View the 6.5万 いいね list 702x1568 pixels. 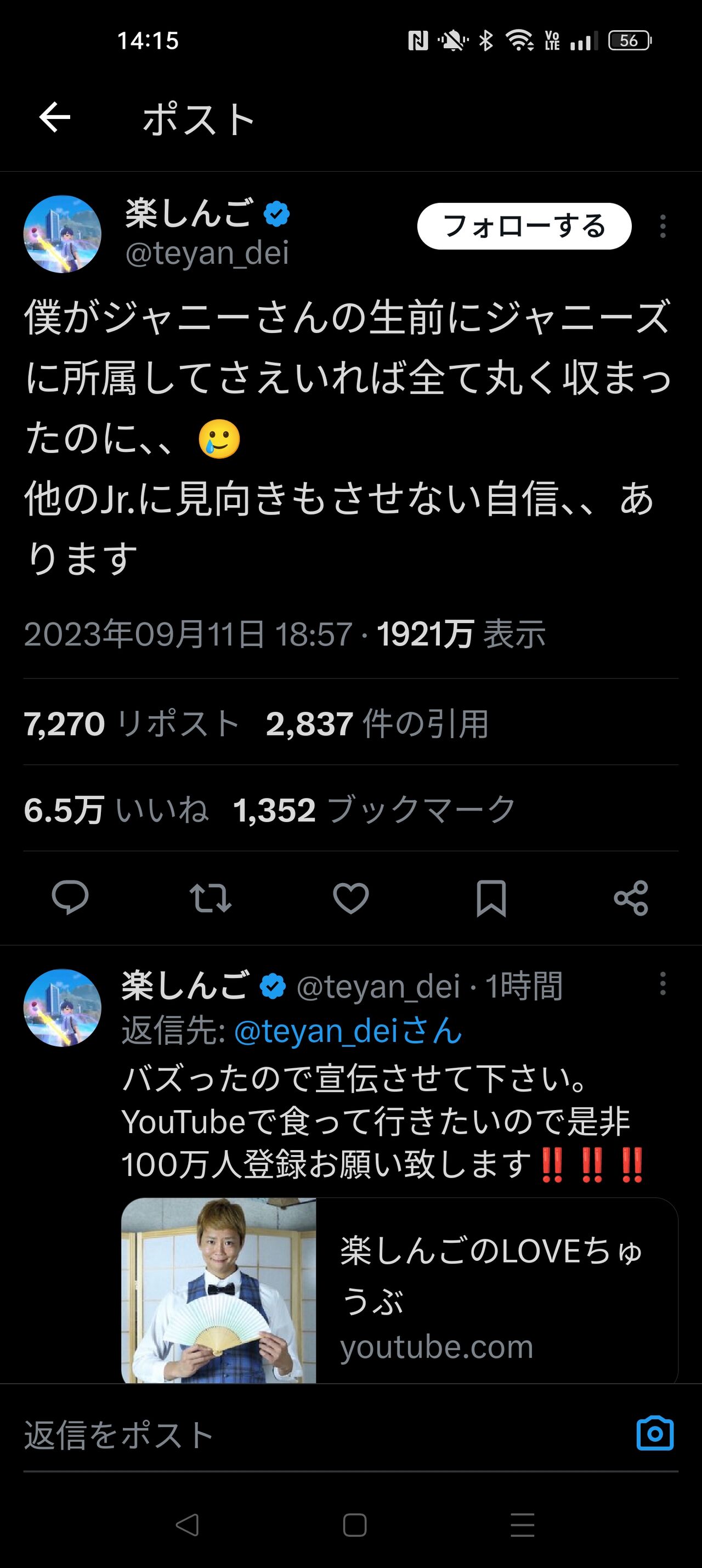(x=116, y=810)
